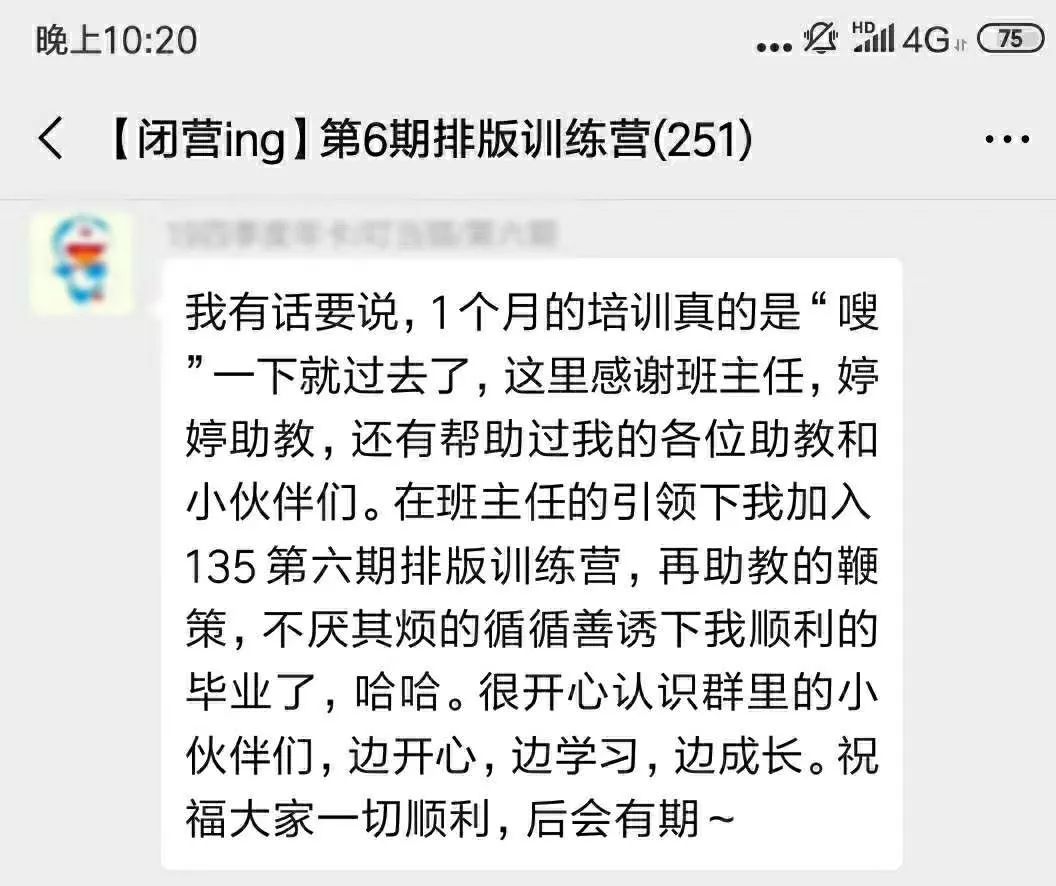Open the group chat overflow menu

(1006, 140)
